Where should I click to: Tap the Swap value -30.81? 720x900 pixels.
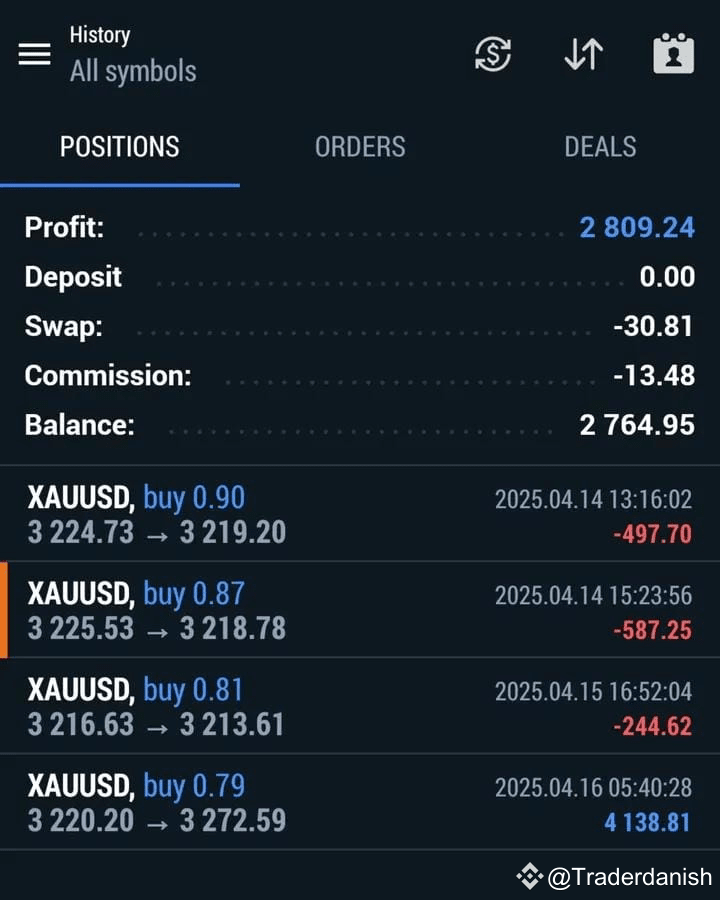click(655, 326)
